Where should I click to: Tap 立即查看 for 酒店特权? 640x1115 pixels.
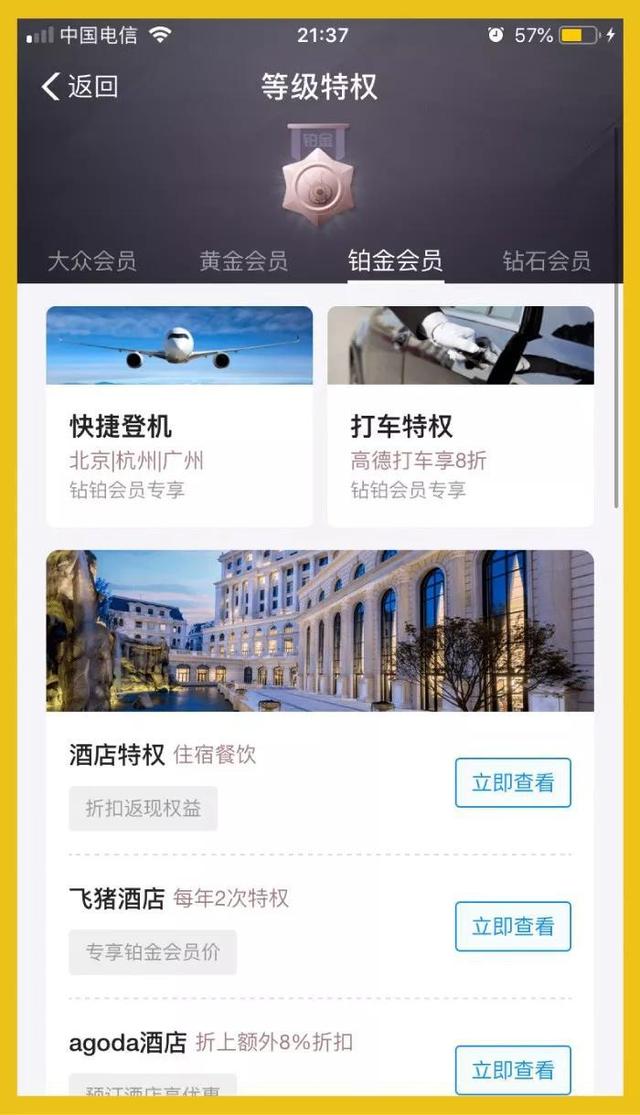coord(513,783)
